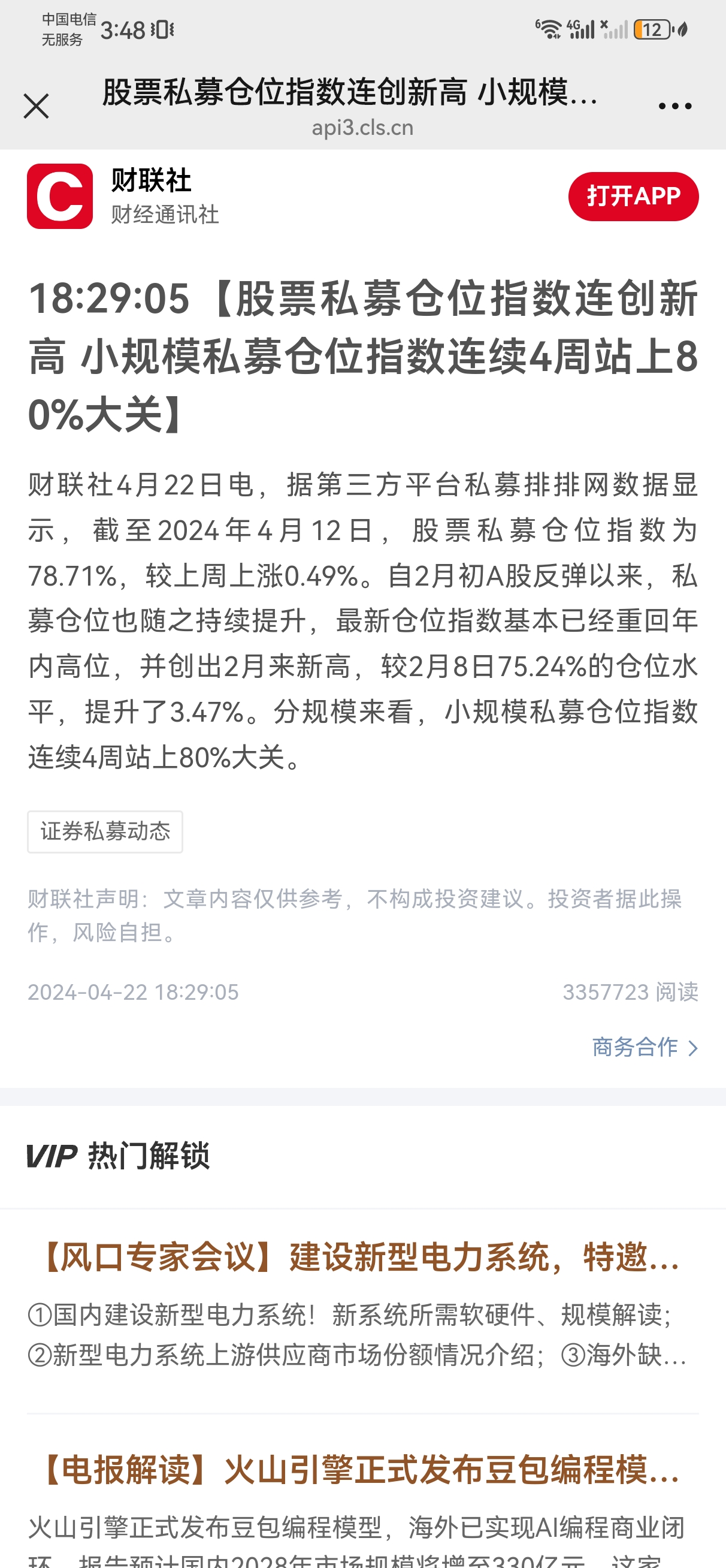
Task: Close this web page
Action: pyautogui.click(x=36, y=106)
